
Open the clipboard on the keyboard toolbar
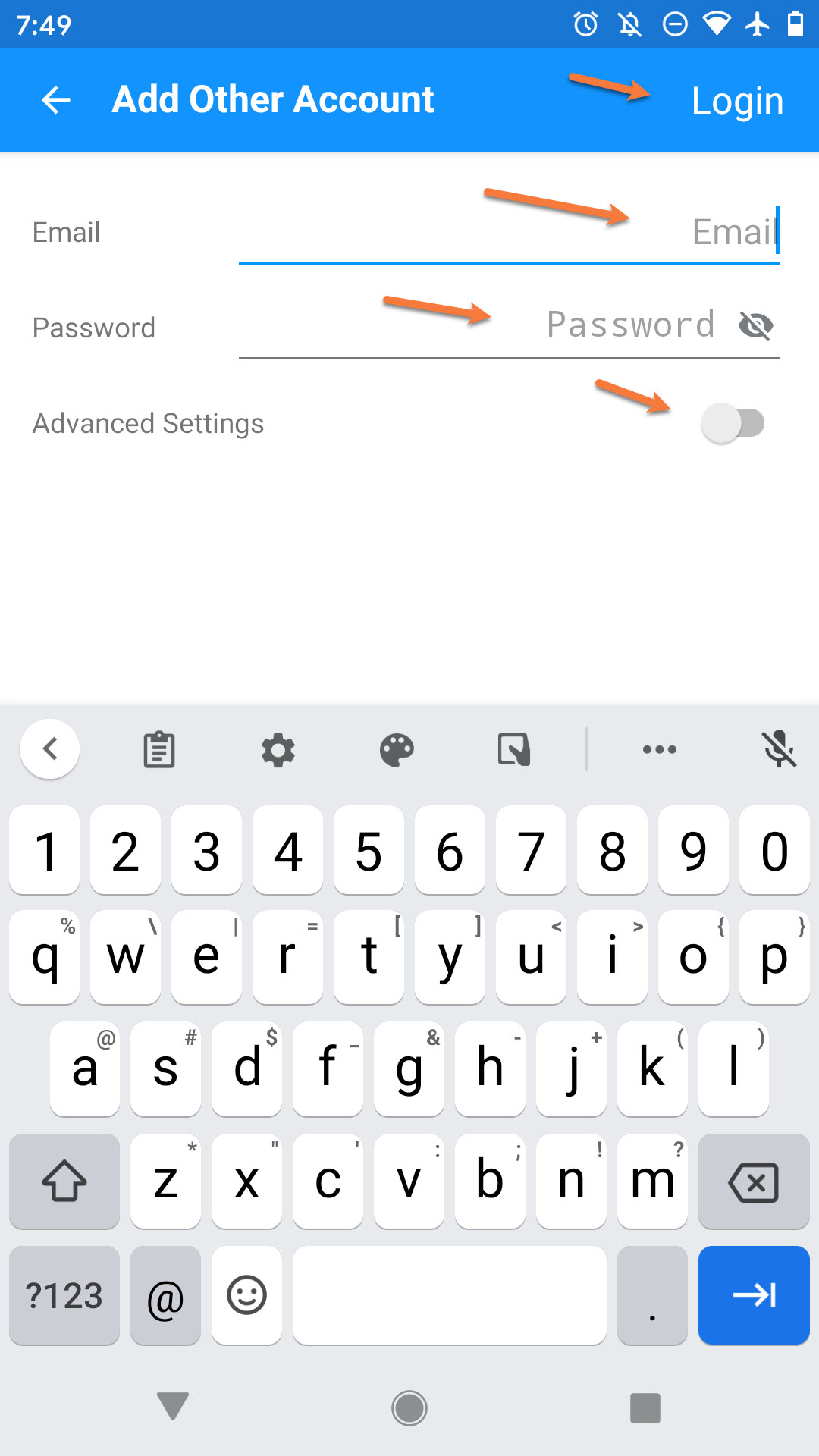point(158,749)
